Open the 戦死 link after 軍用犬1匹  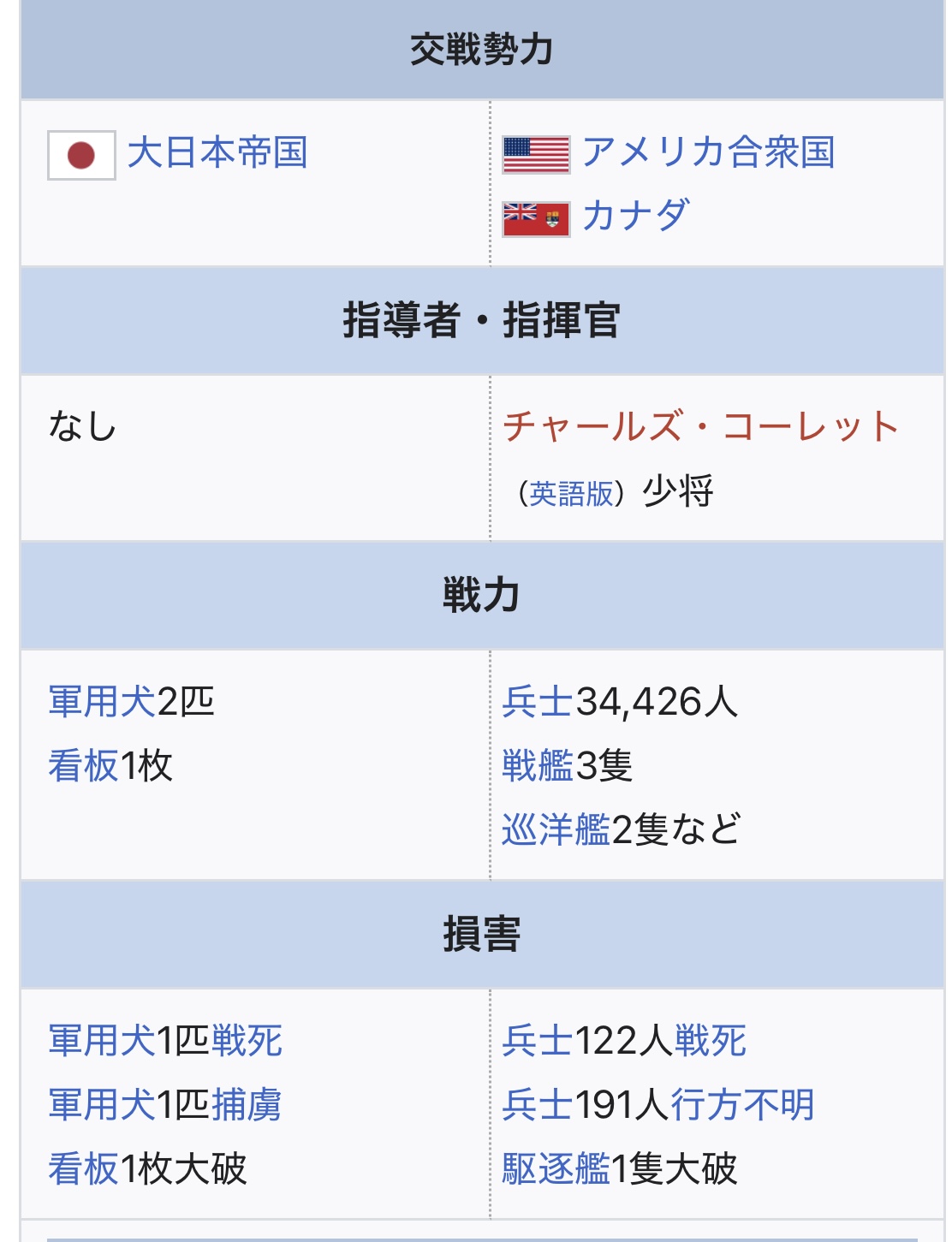pos(247,1041)
